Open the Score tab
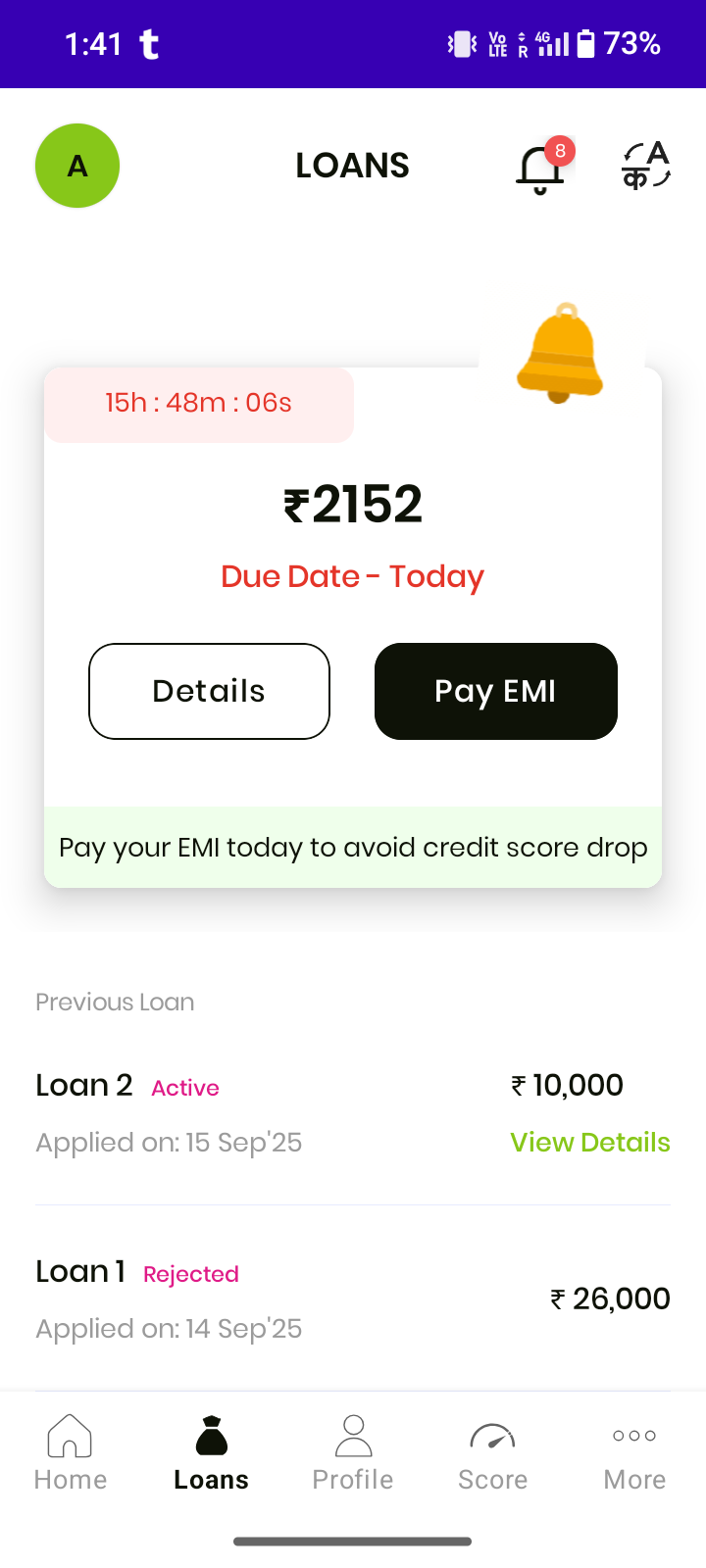 (493, 1452)
